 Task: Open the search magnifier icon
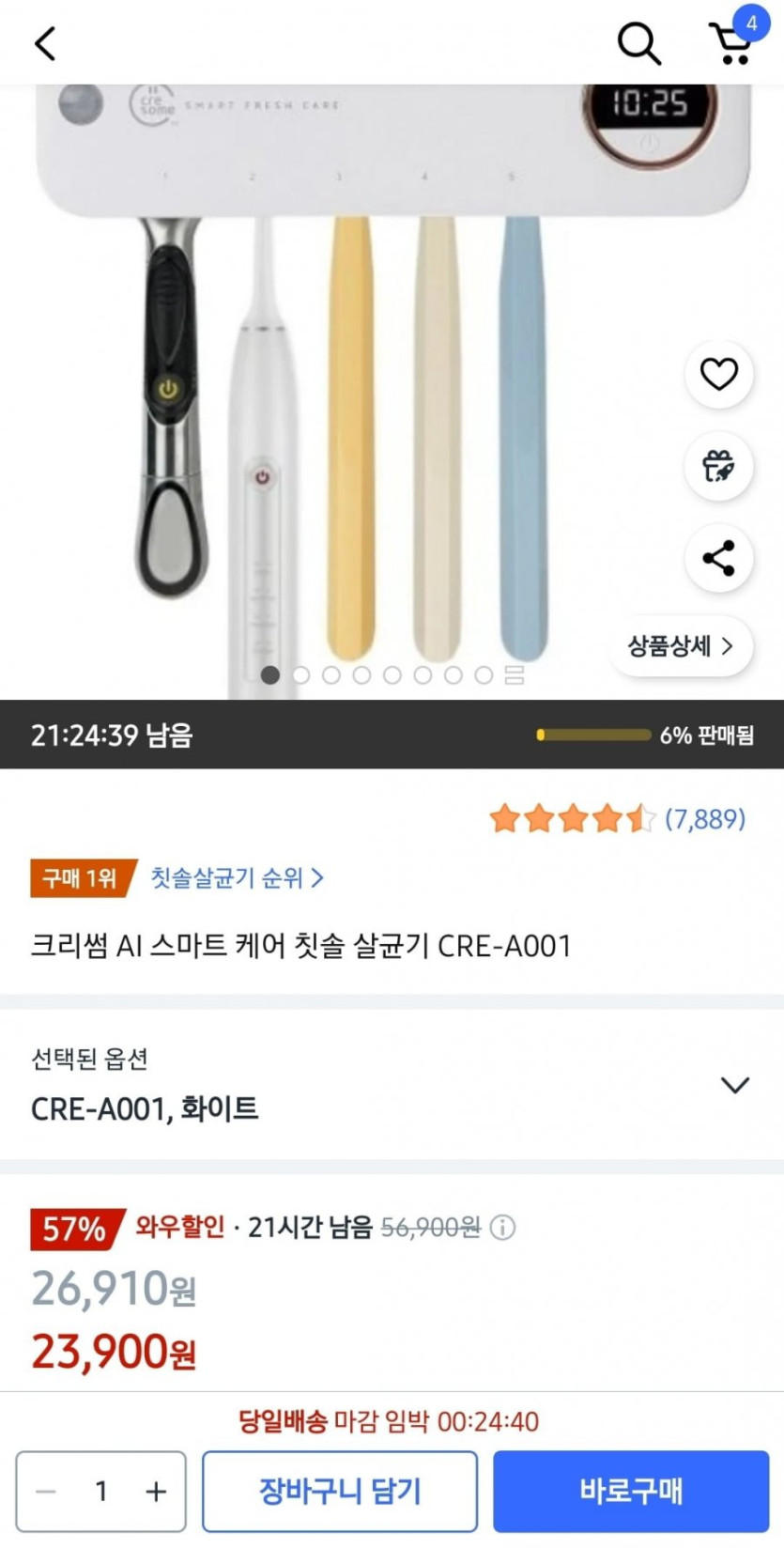(638, 43)
